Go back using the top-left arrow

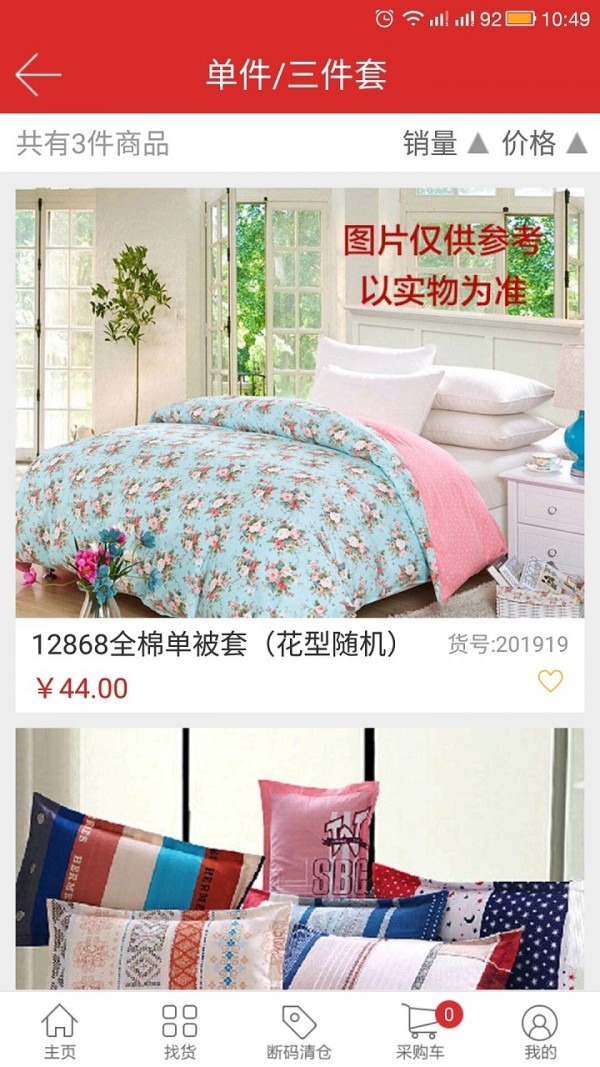click(38, 75)
